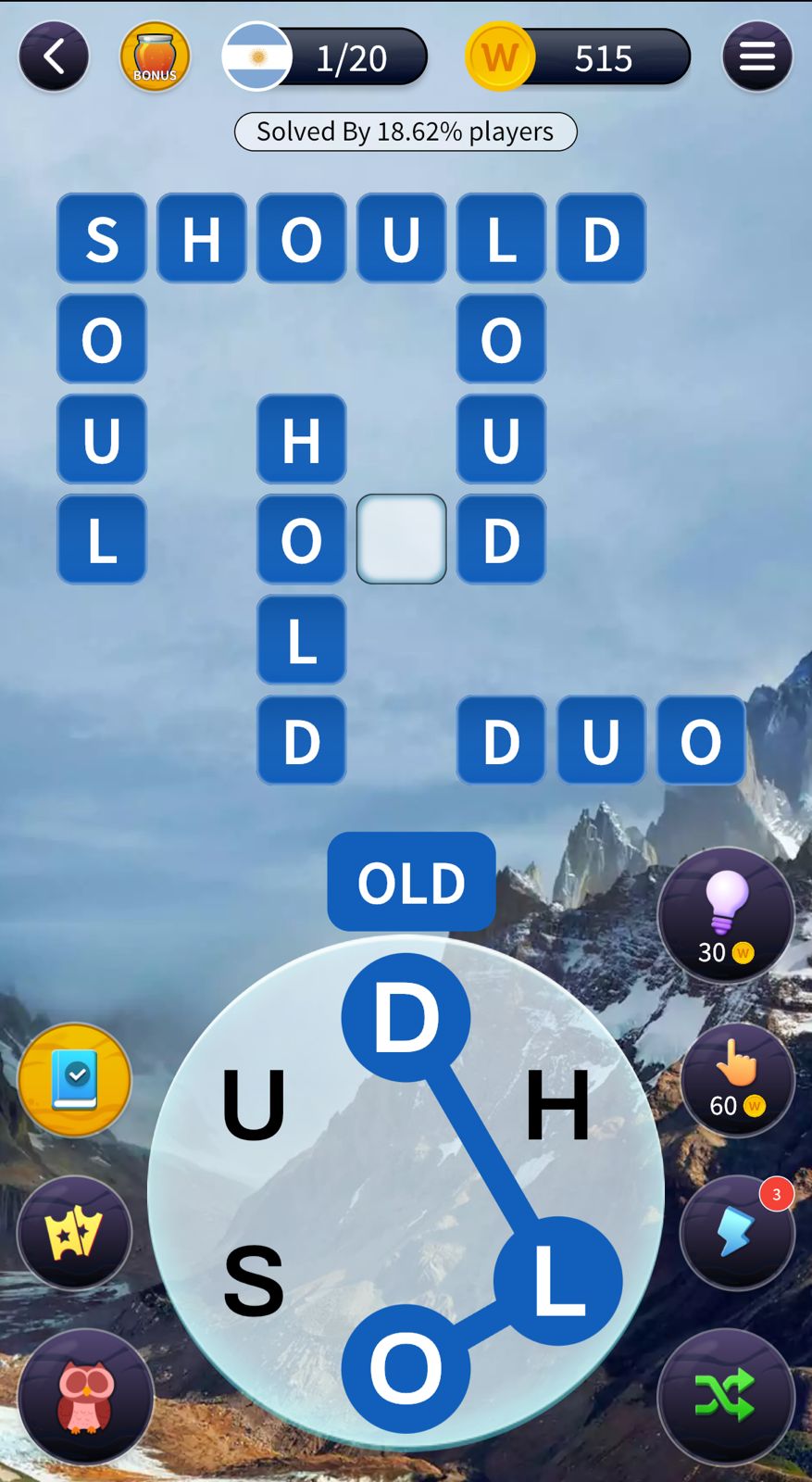This screenshot has height=1482, width=812.
Task: Tap the empty crossword tile
Action: 401,539
